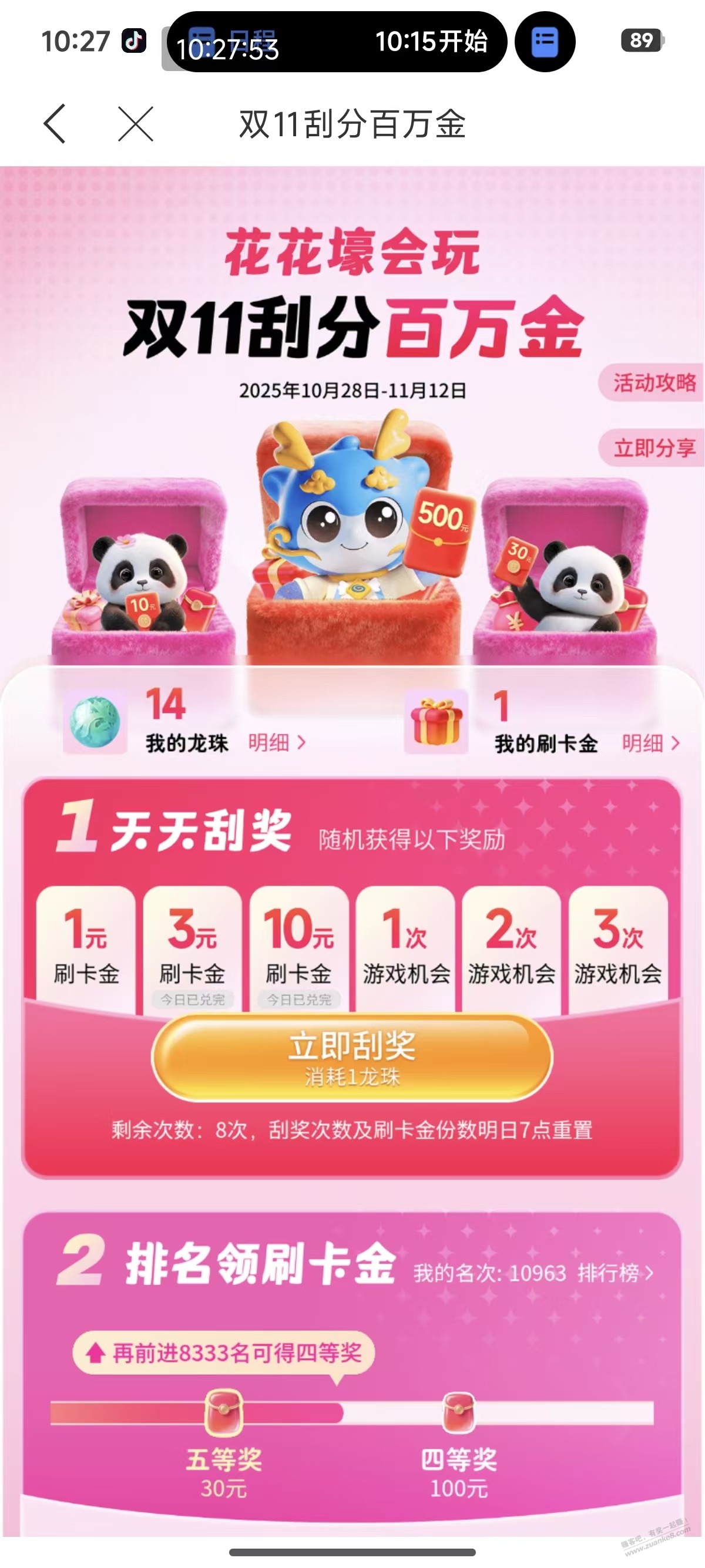Open the 排行榜 ranking list
This screenshot has height=1568, width=705.
click(615, 1273)
